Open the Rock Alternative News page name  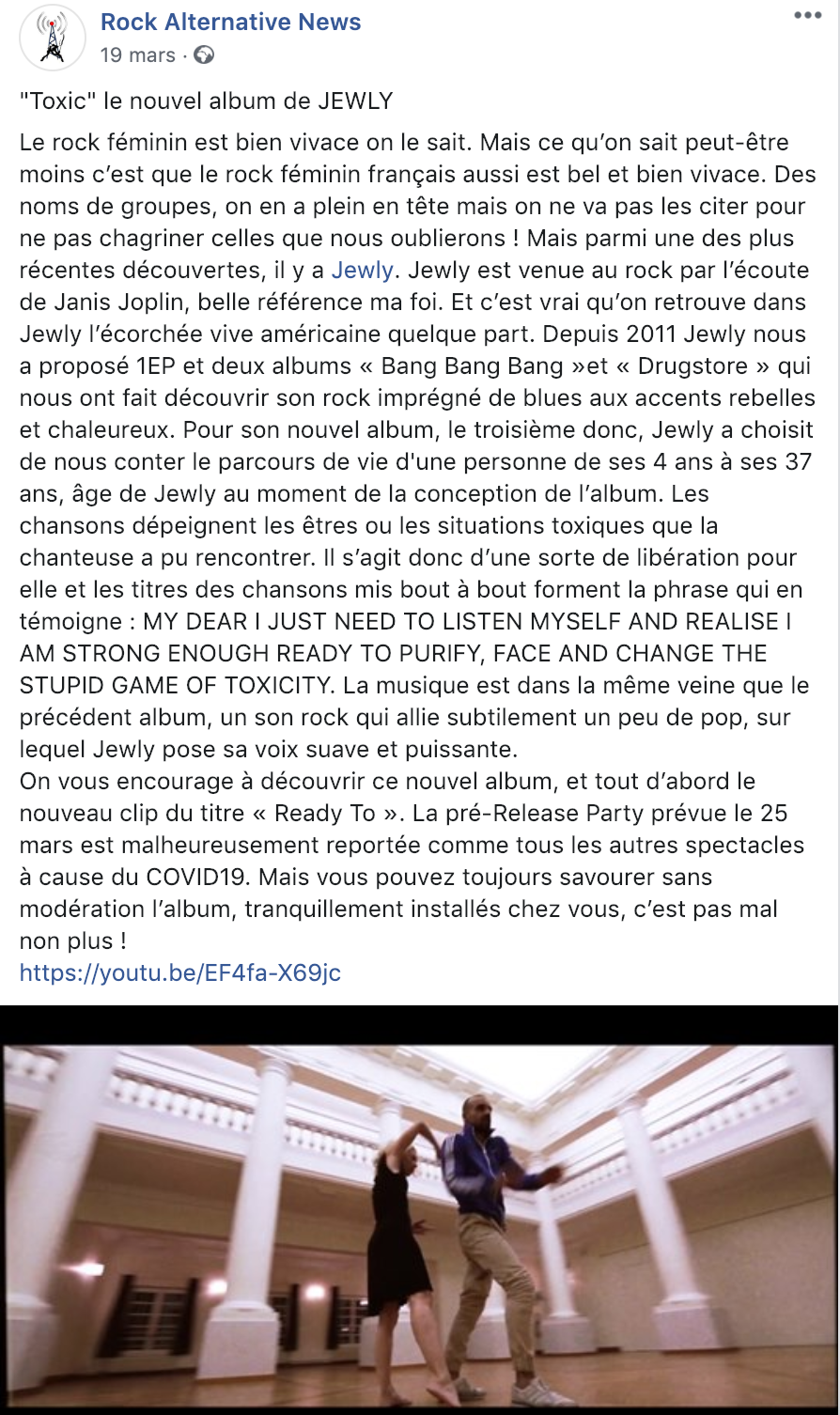click(231, 22)
